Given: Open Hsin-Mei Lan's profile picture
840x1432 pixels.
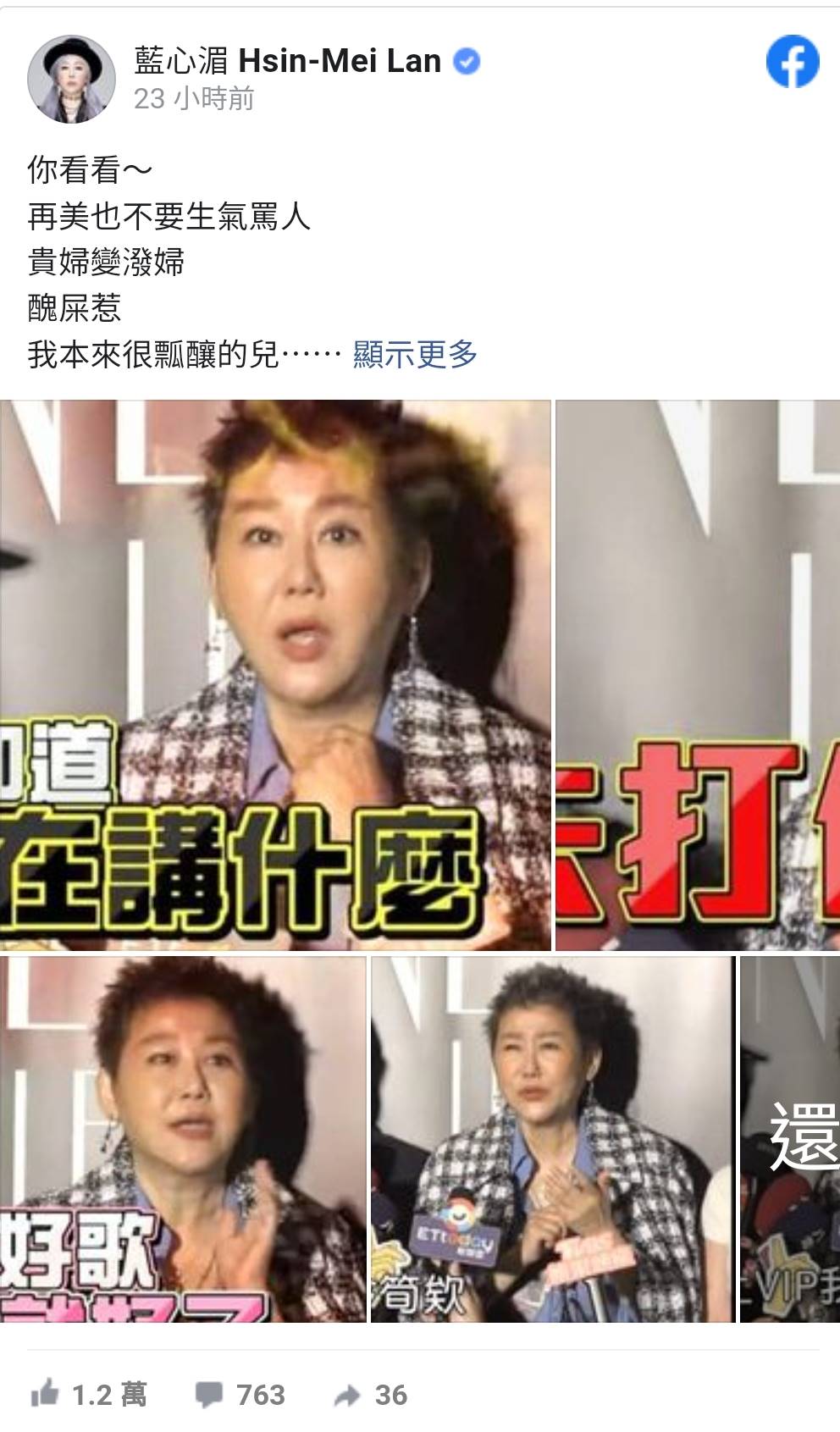Looking at the screenshot, I should pos(71,80).
